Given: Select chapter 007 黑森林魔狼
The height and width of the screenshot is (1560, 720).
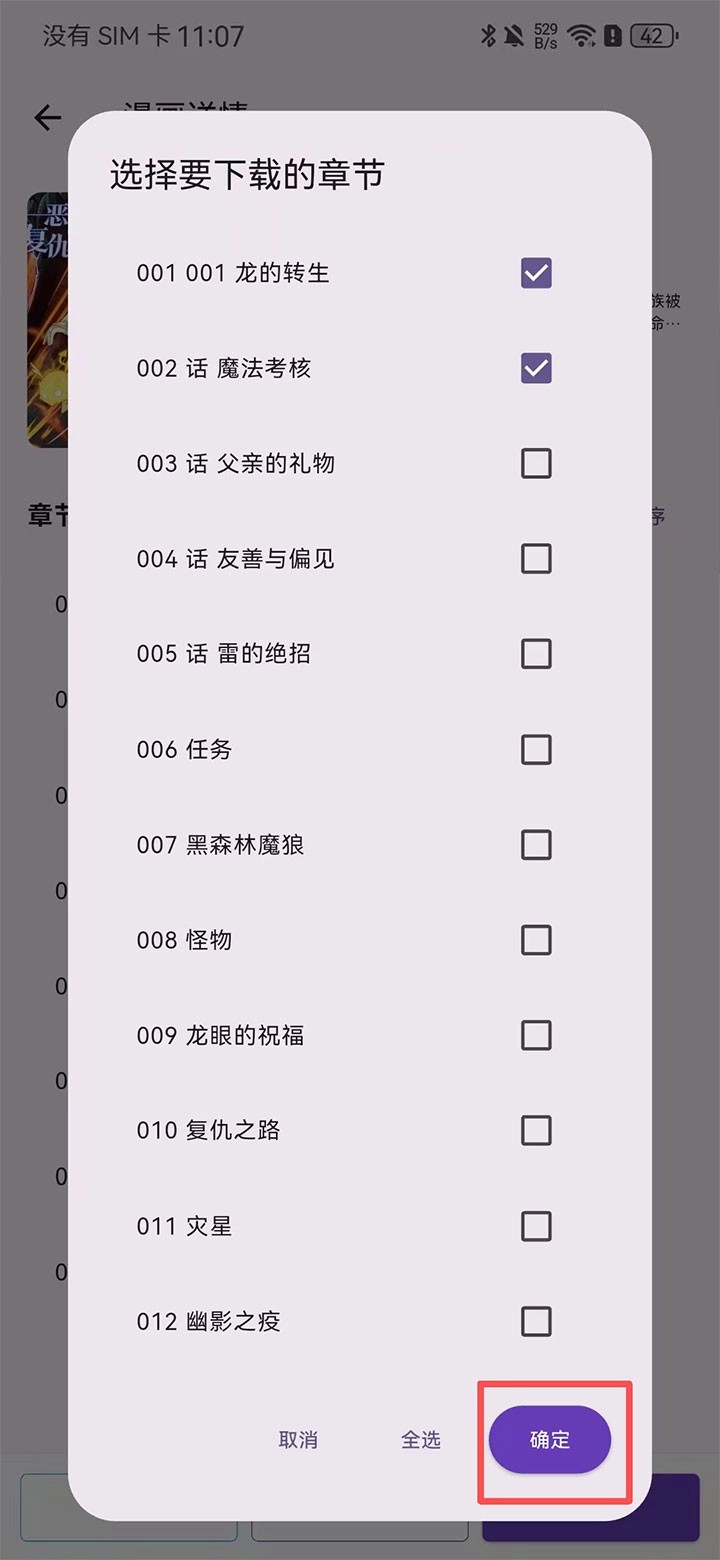Looking at the screenshot, I should click(536, 845).
